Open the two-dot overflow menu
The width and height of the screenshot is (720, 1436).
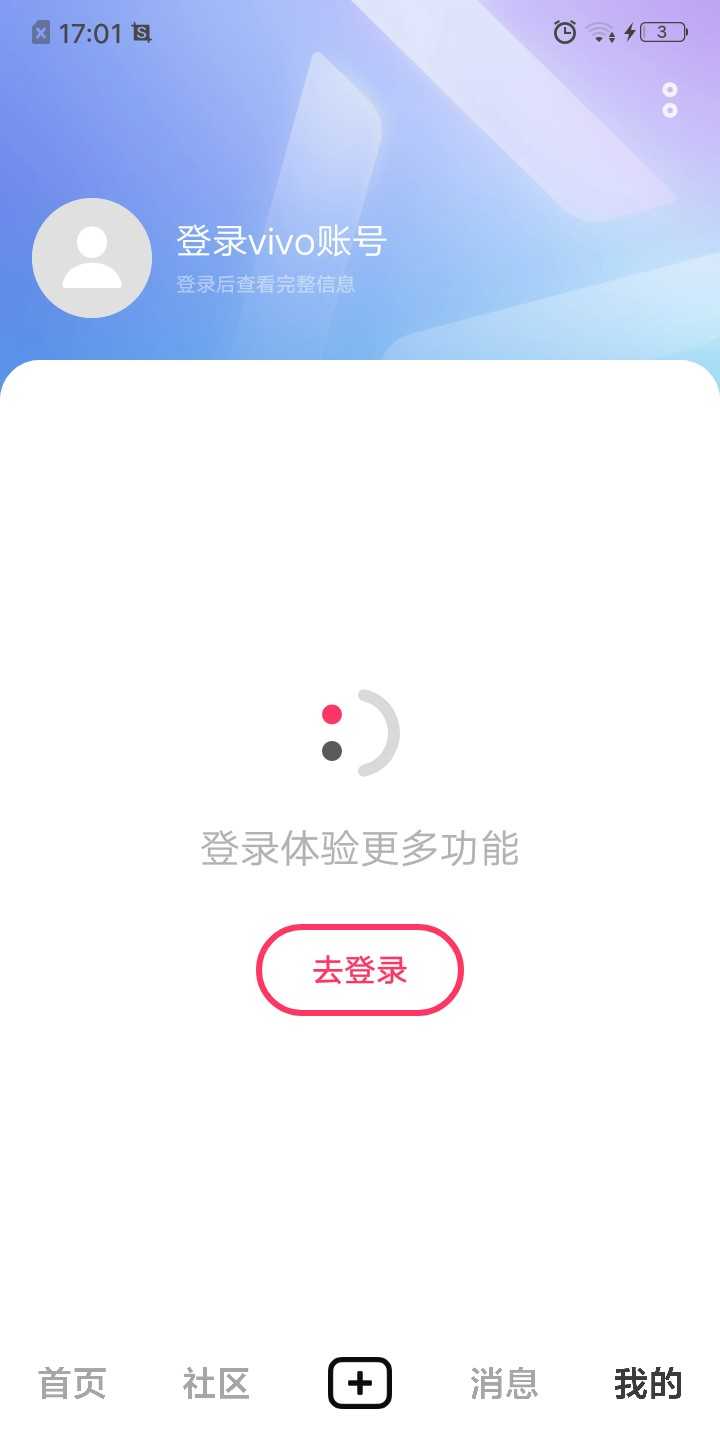point(670,100)
